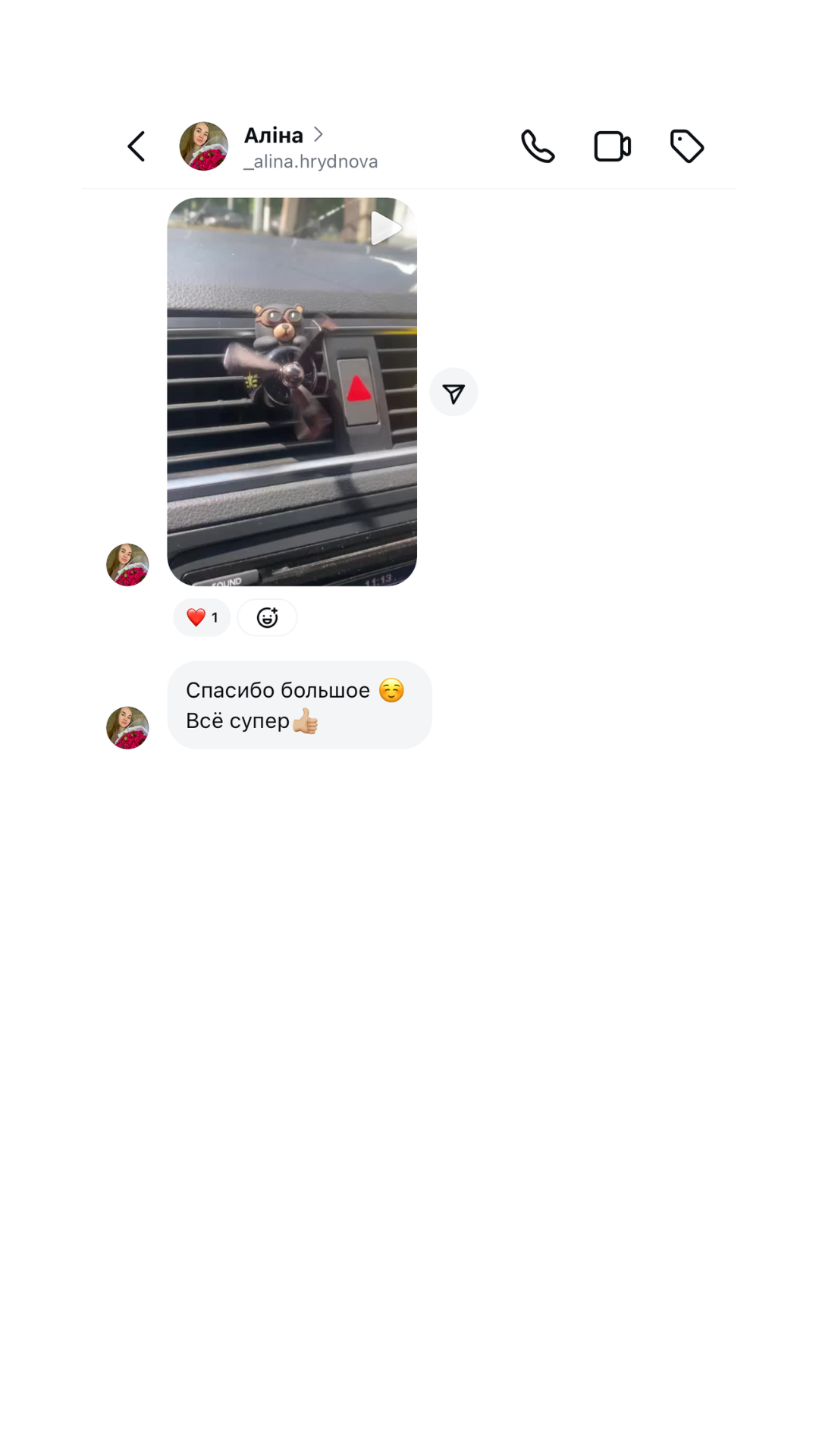Start a video call with Аліна
This screenshot has height=1456, width=819.
pyautogui.click(x=612, y=146)
